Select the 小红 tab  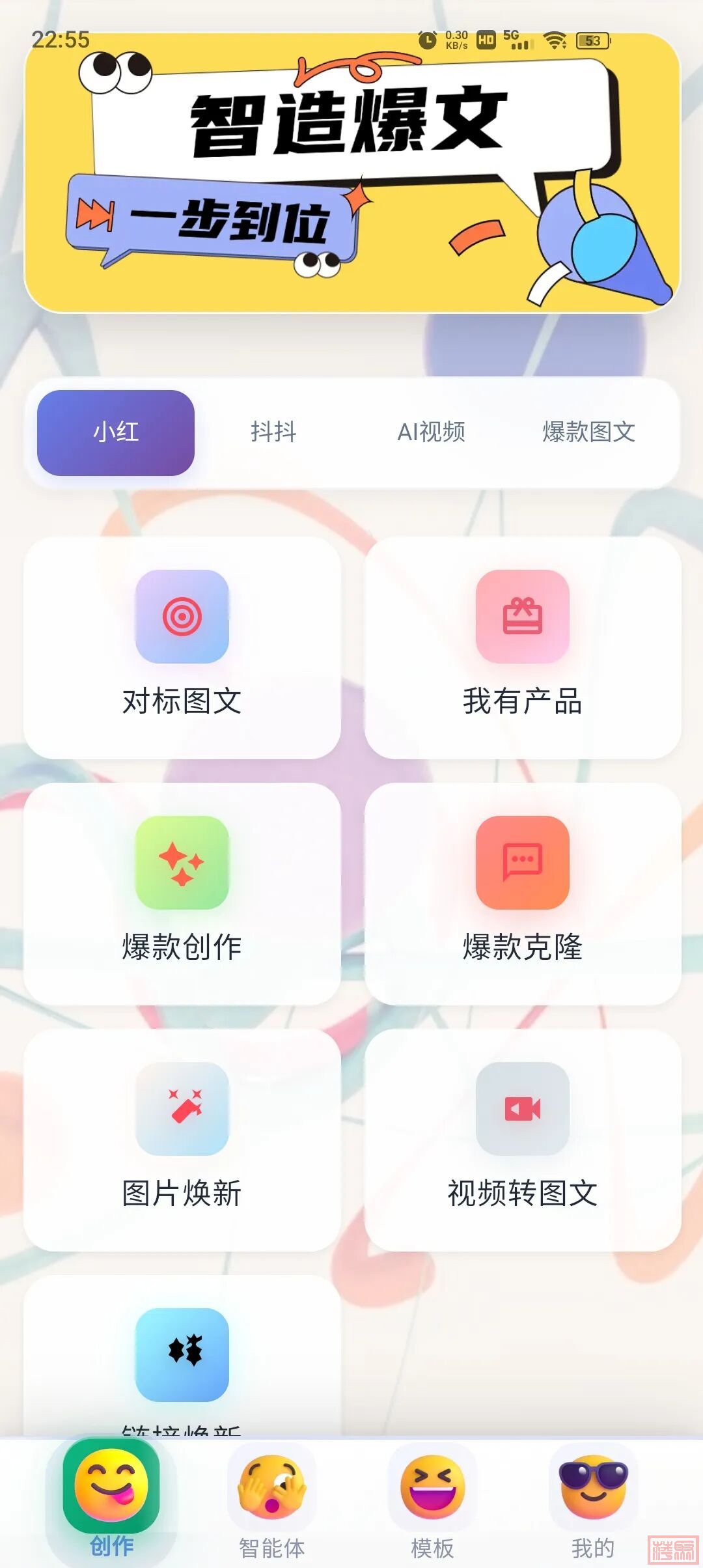[116, 432]
